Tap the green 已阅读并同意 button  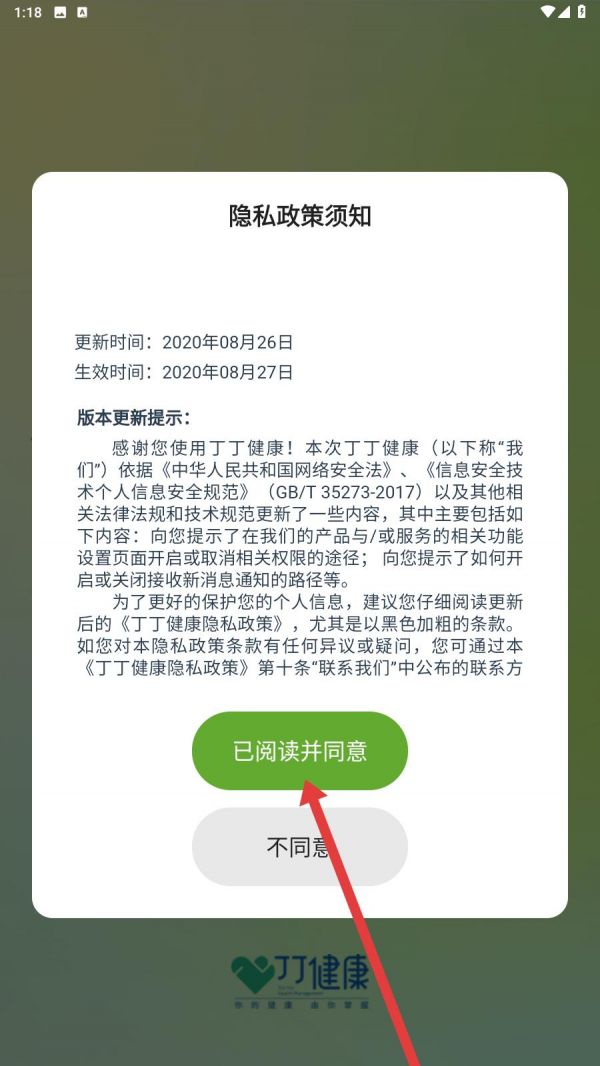click(x=300, y=751)
